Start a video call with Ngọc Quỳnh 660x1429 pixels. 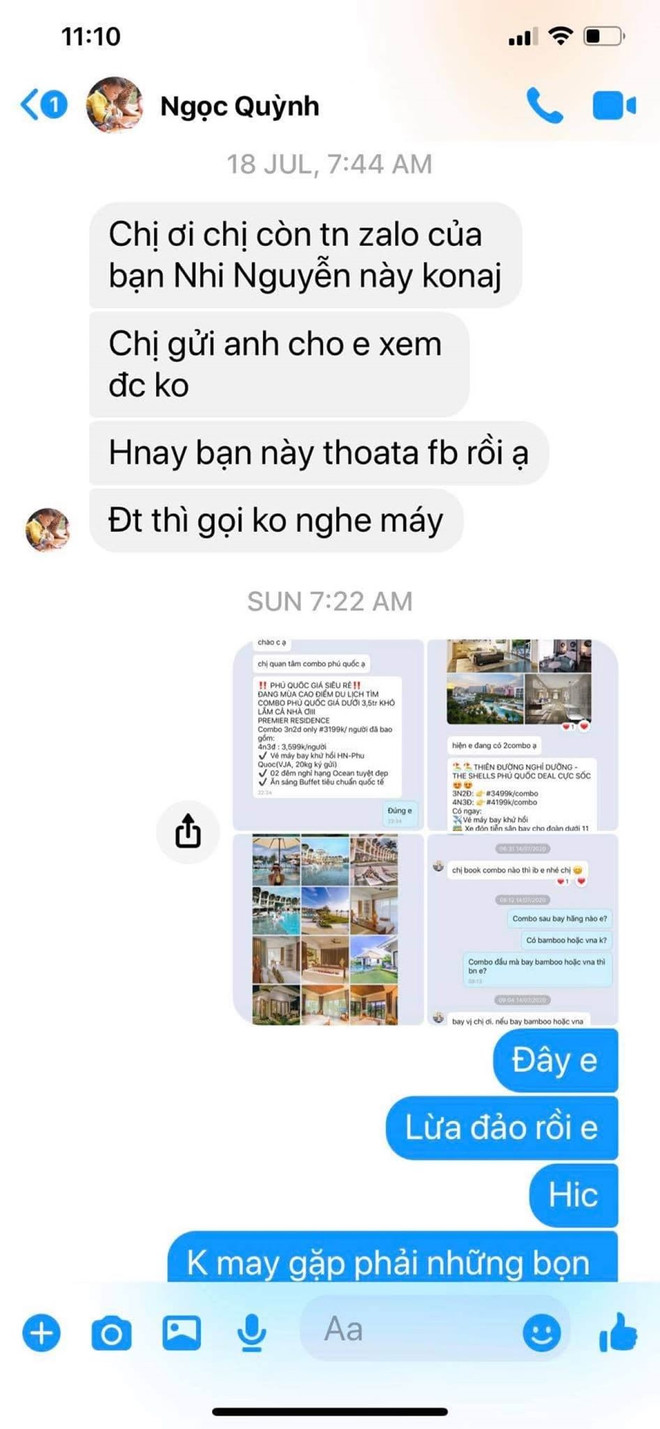[614, 105]
